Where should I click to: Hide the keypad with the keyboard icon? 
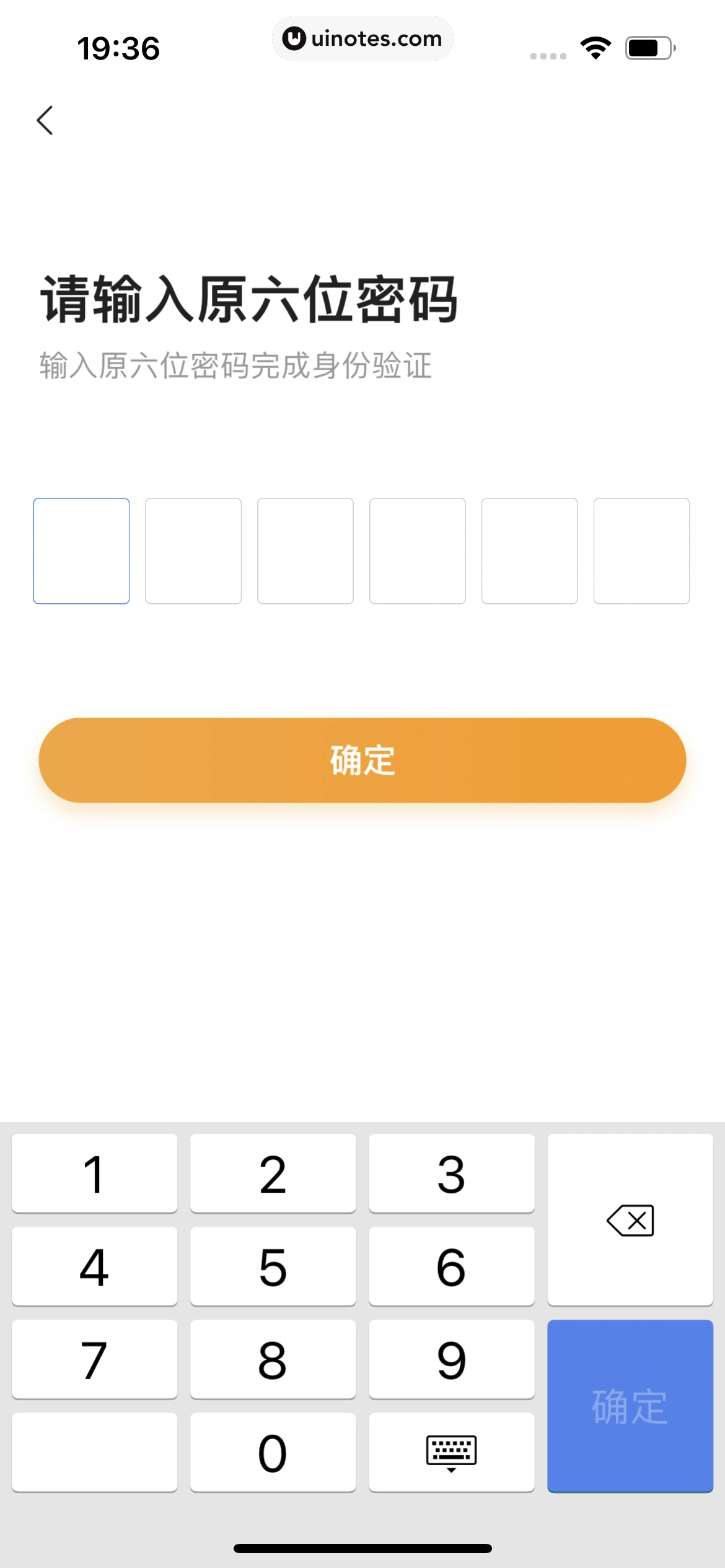[x=451, y=1452]
